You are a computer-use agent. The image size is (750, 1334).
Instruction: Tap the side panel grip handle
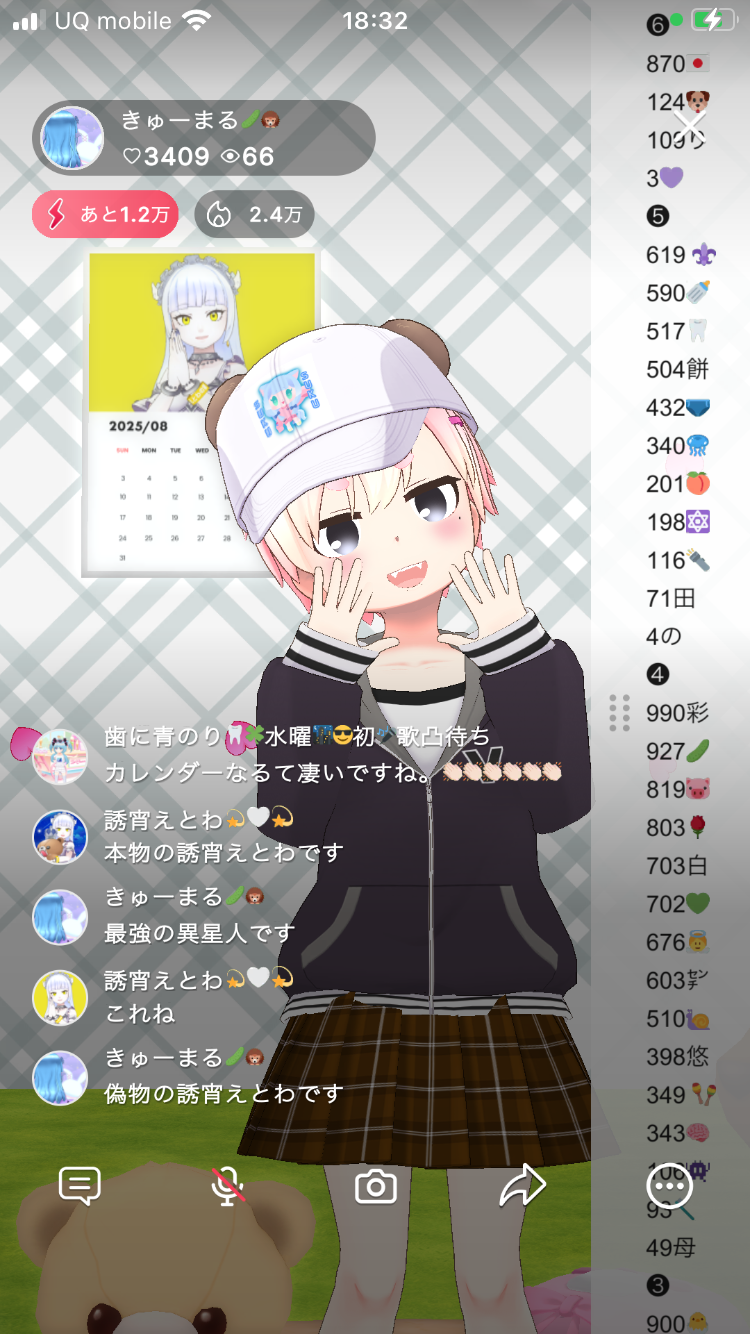point(619,712)
